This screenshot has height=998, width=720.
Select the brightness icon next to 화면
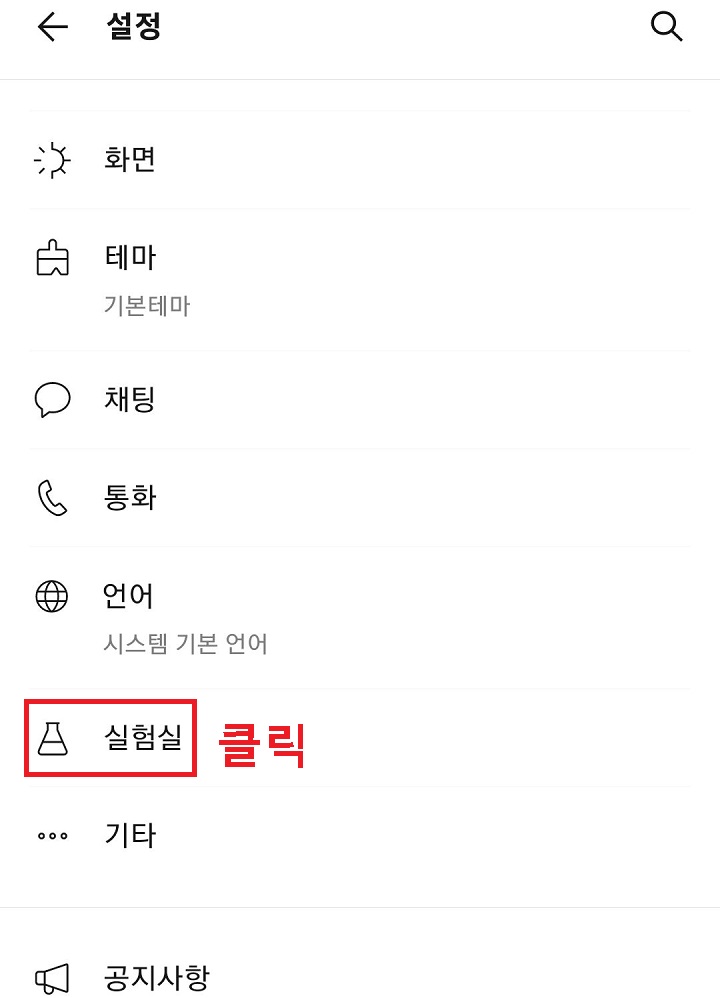point(52,160)
